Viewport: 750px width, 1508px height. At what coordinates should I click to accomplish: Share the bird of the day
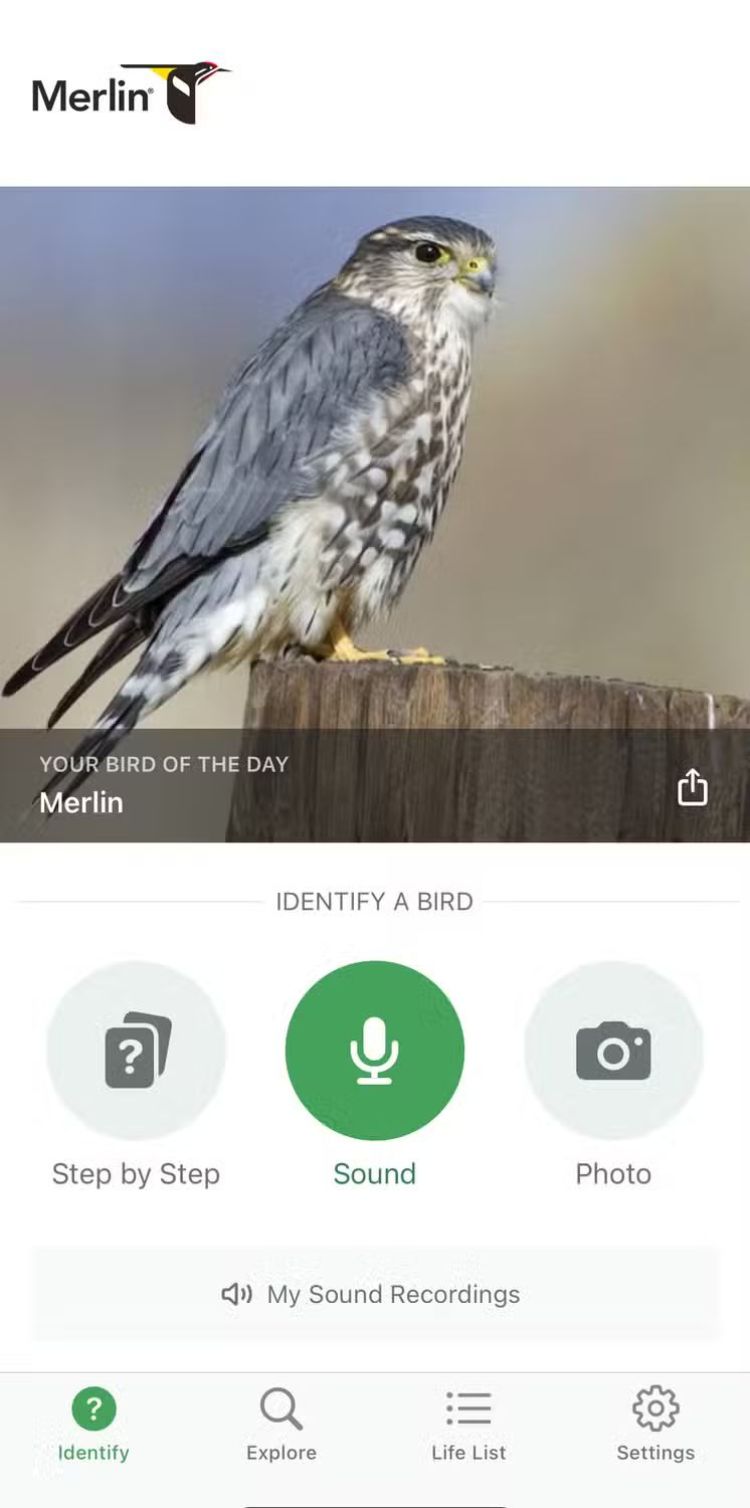(692, 787)
